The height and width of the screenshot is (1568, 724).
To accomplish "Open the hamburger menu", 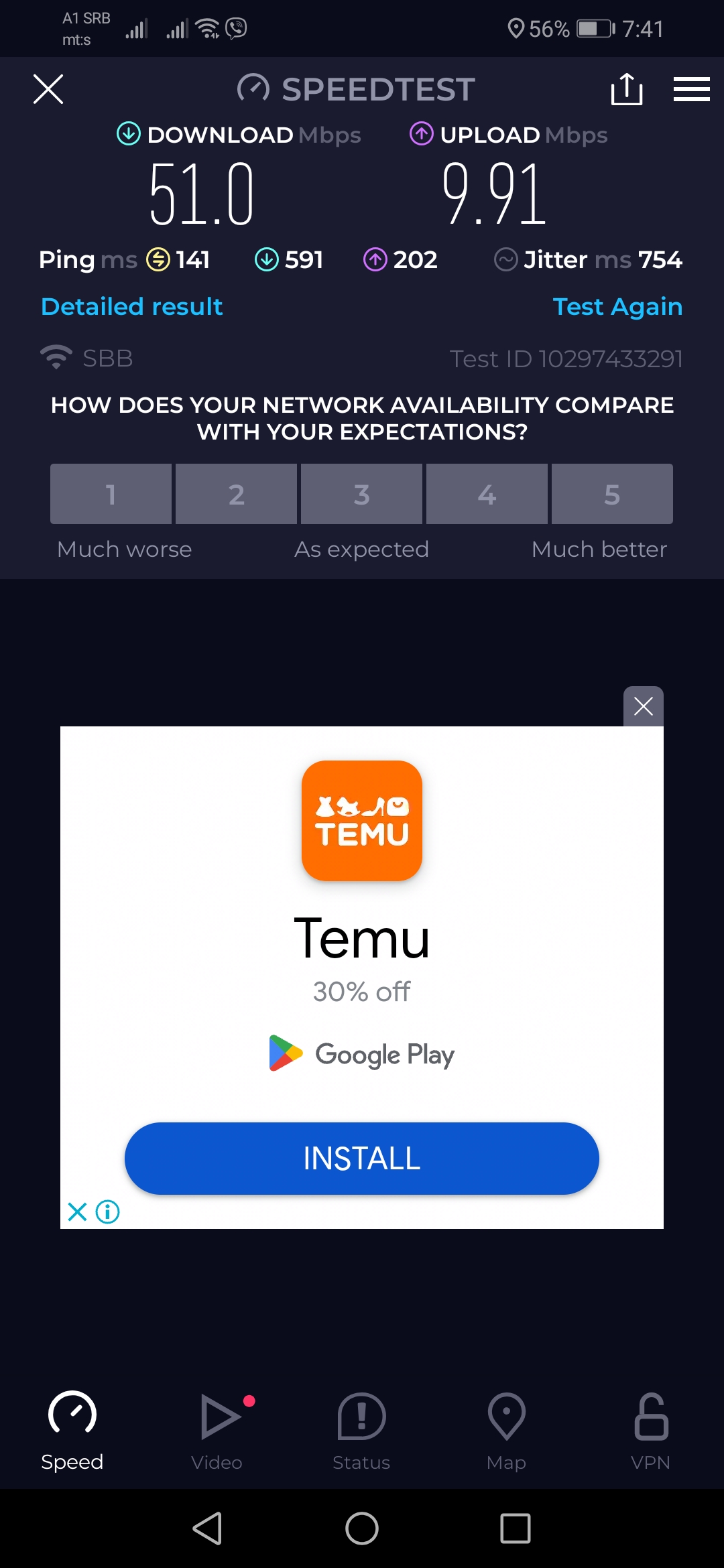I will pos(691,89).
